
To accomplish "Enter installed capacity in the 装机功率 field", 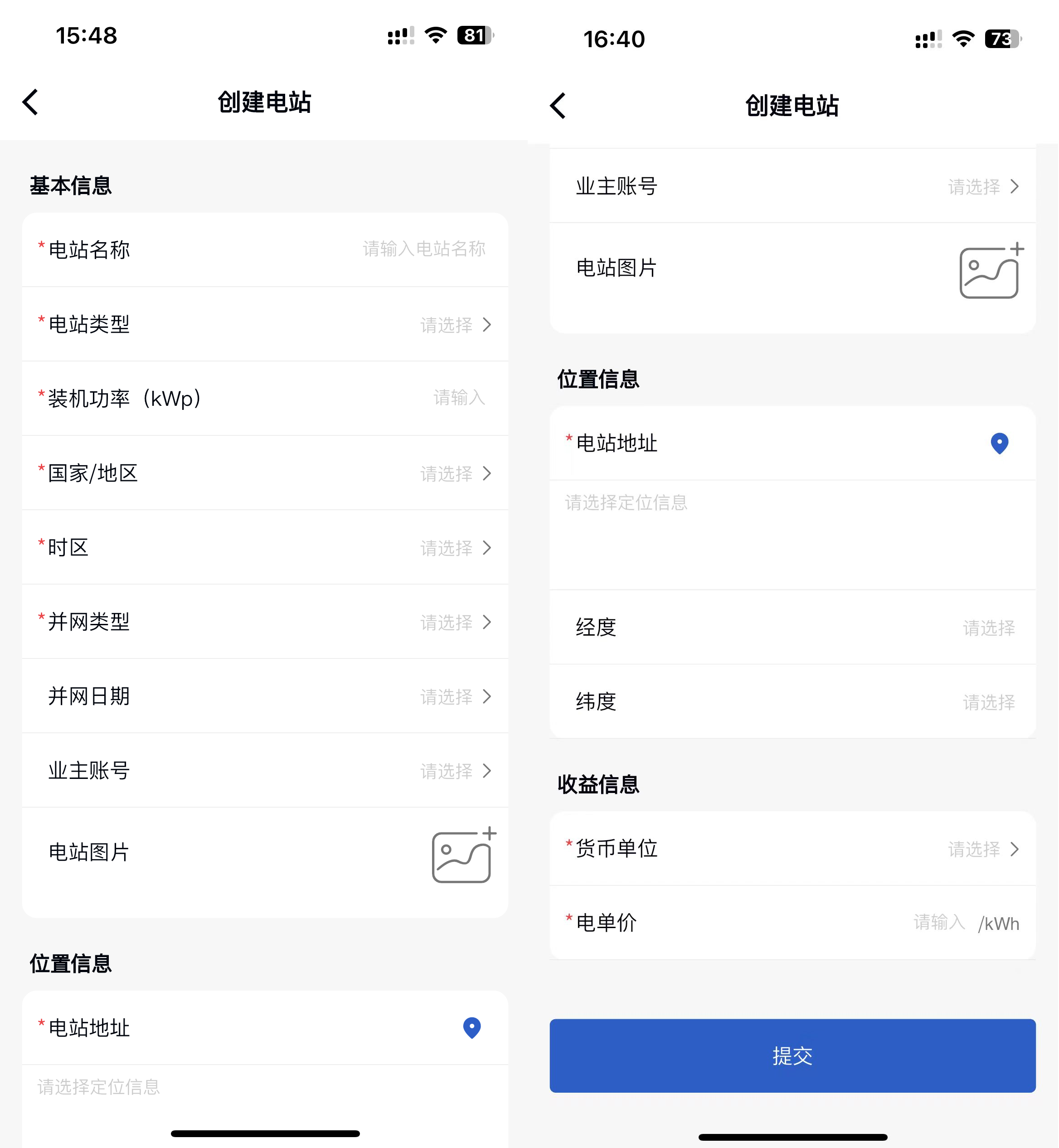I will pyautogui.click(x=458, y=398).
